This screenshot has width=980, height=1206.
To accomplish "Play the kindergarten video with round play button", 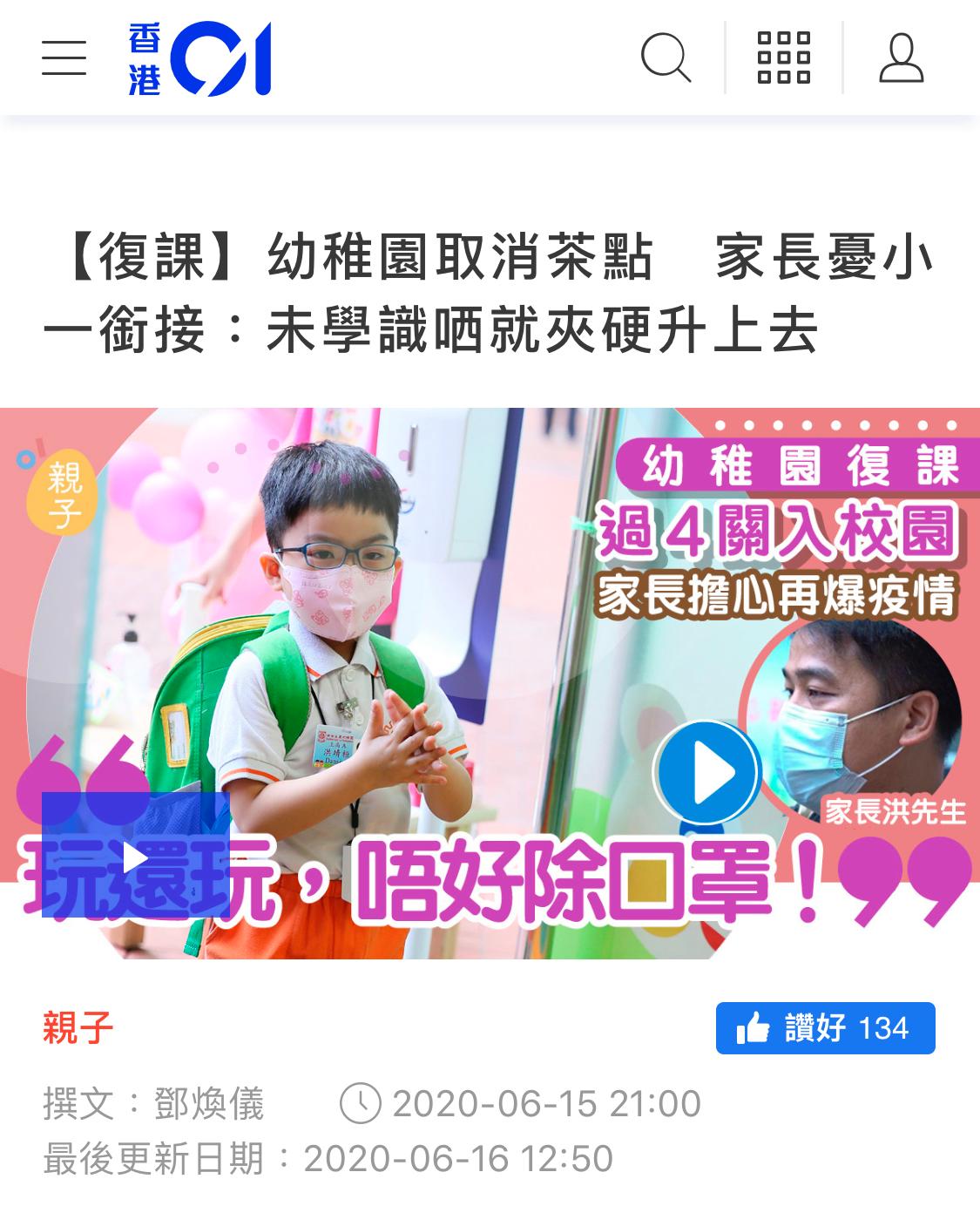I will coord(706,773).
